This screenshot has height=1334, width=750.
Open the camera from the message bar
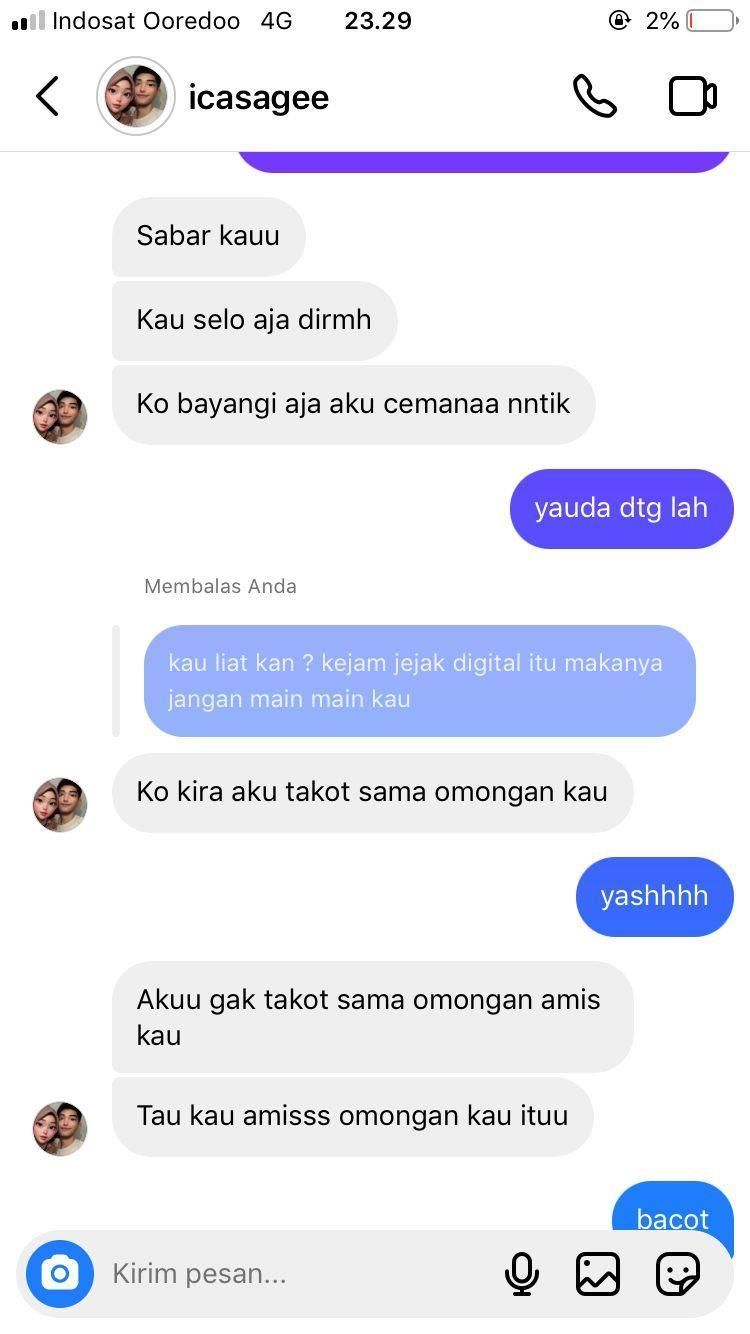coord(60,1273)
